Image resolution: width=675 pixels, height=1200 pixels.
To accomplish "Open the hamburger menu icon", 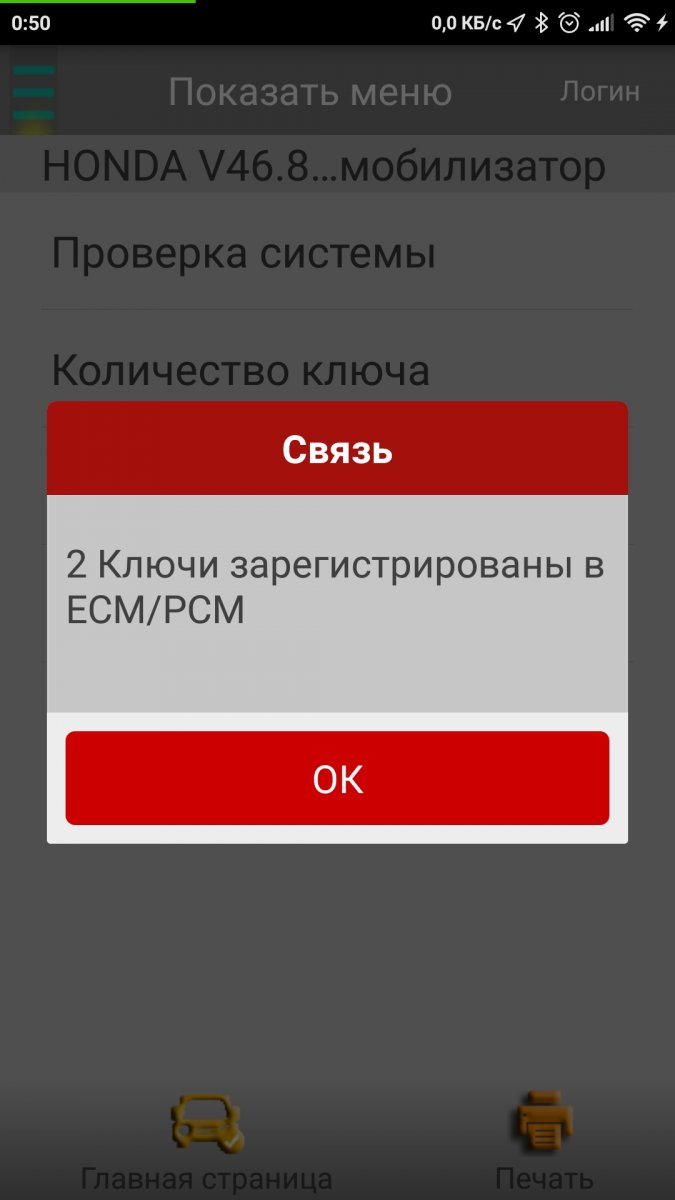I will tap(33, 93).
